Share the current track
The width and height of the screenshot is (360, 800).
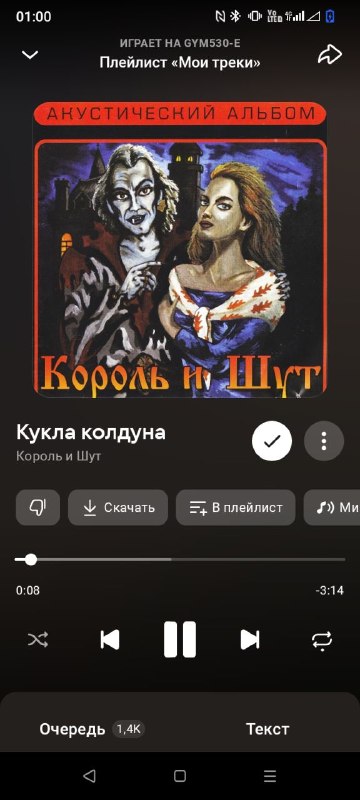tap(330, 55)
